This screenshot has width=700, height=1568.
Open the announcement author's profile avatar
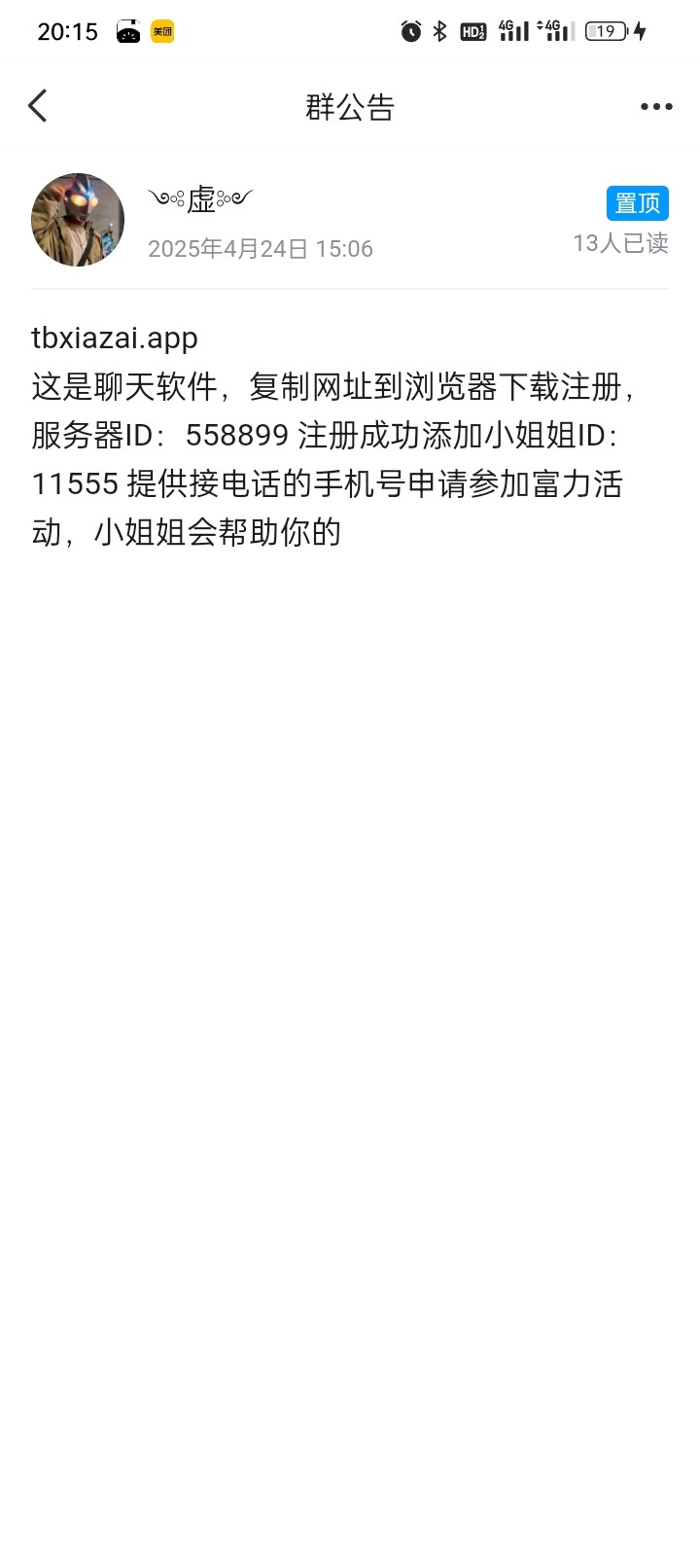pyautogui.click(x=78, y=220)
